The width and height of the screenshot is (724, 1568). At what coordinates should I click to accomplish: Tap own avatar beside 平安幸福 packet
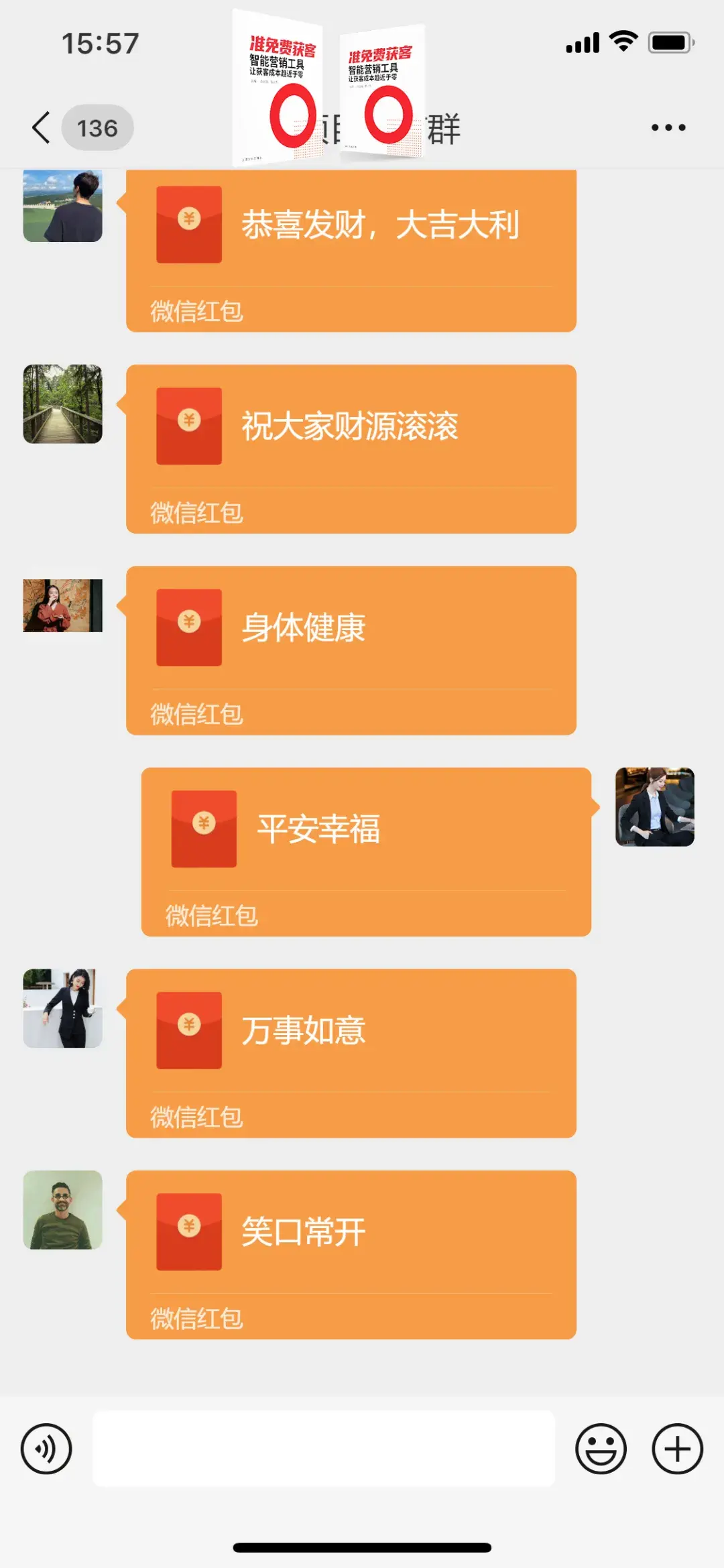[654, 806]
